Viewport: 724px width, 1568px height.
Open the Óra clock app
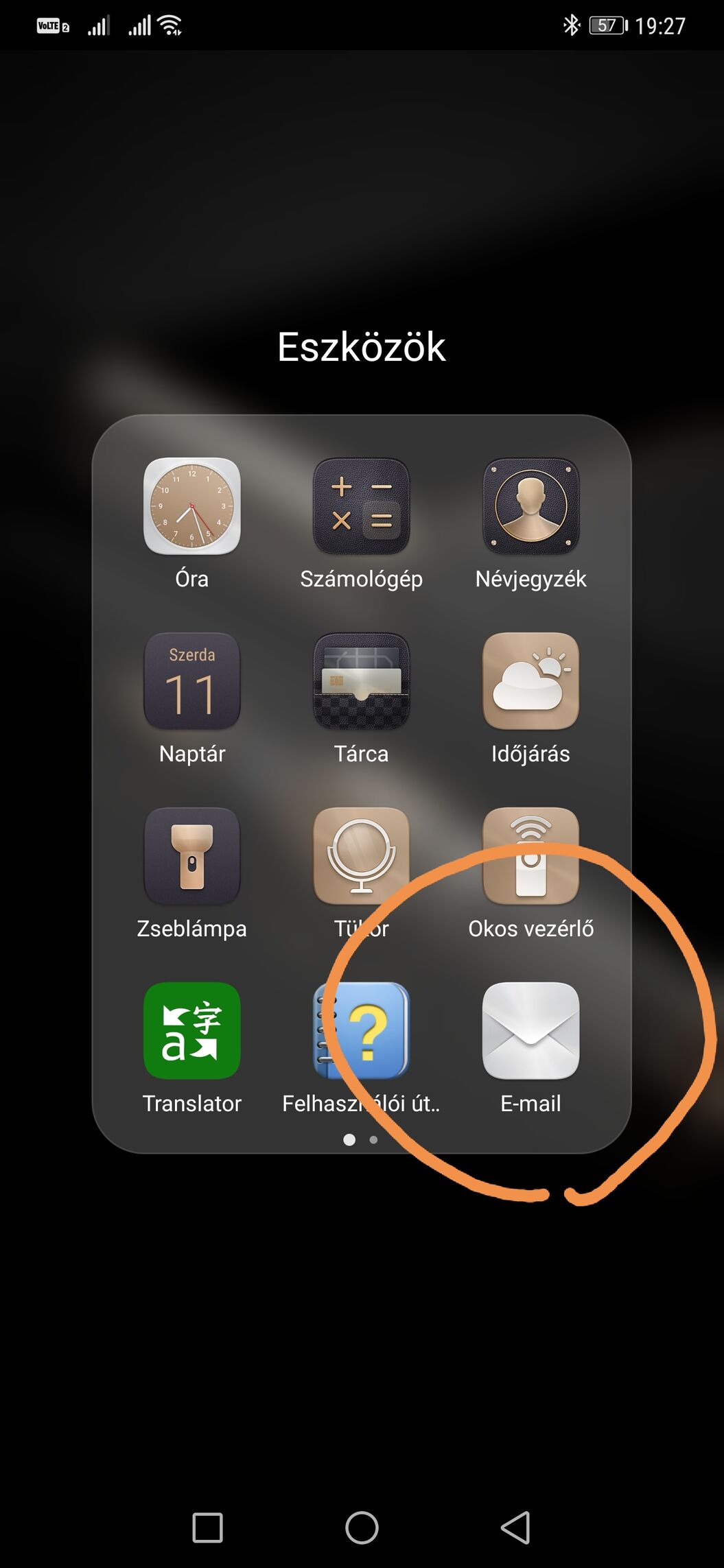pyautogui.click(x=191, y=506)
